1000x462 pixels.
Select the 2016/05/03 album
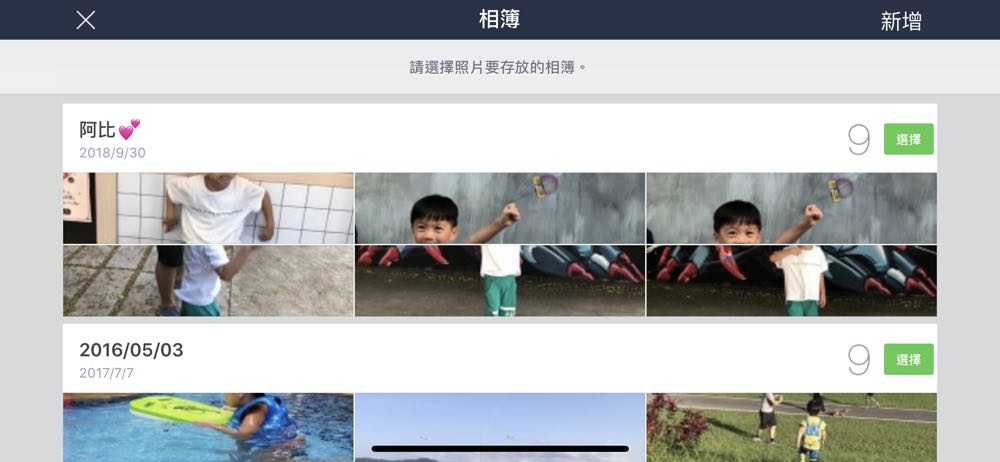(x=908, y=359)
